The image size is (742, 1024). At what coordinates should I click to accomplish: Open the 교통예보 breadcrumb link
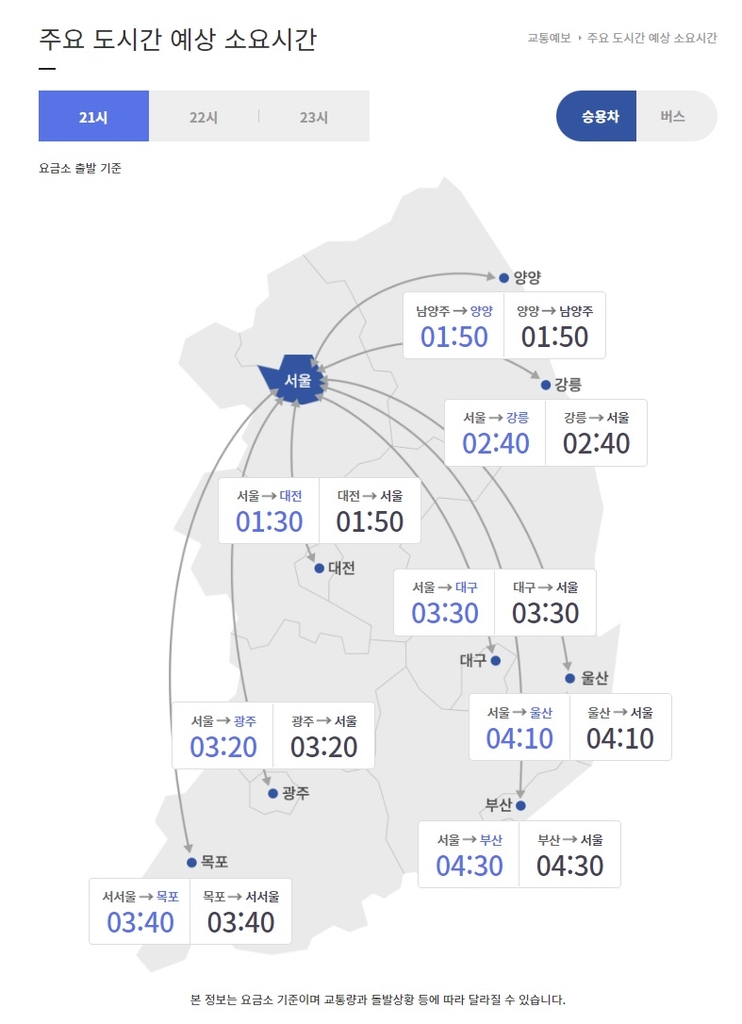pos(549,37)
